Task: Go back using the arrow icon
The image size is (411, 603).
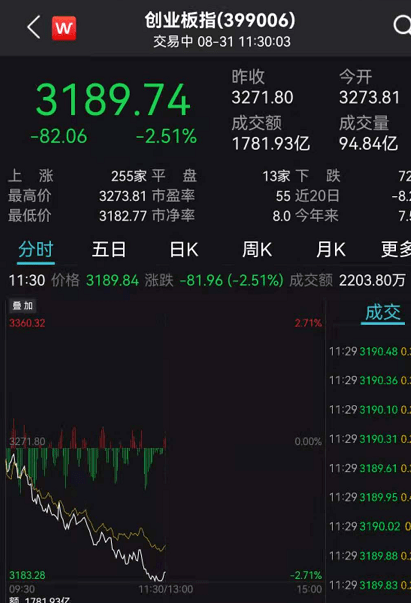Action: (34, 27)
